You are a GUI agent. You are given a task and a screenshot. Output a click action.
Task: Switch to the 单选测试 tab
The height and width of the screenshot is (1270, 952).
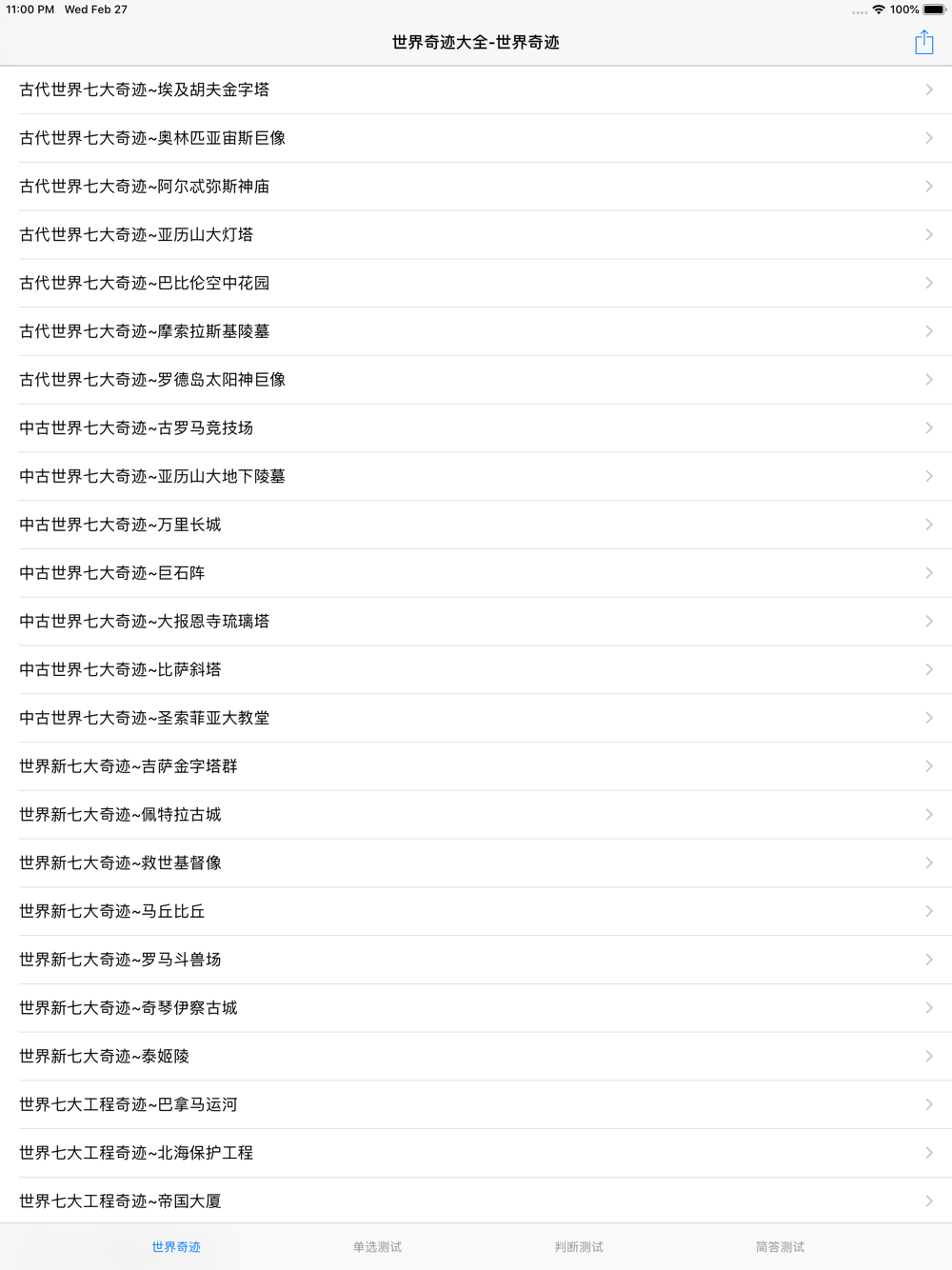377,1246
